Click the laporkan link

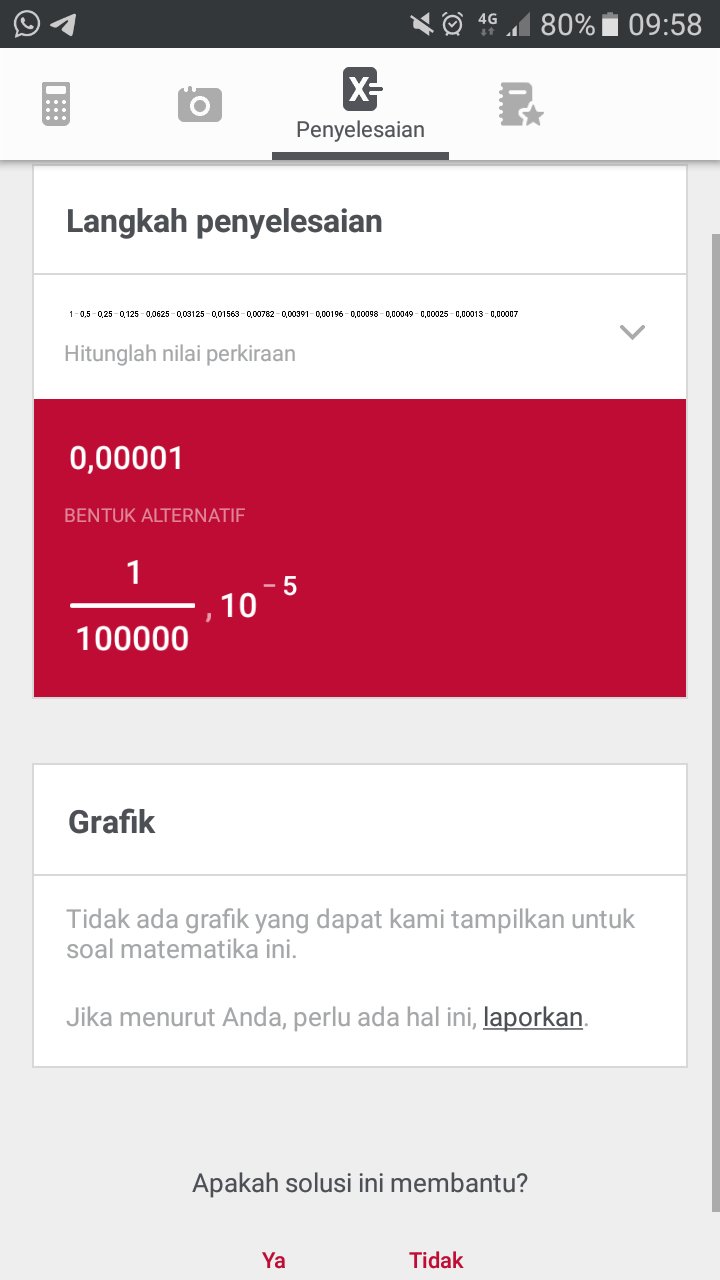533,1017
